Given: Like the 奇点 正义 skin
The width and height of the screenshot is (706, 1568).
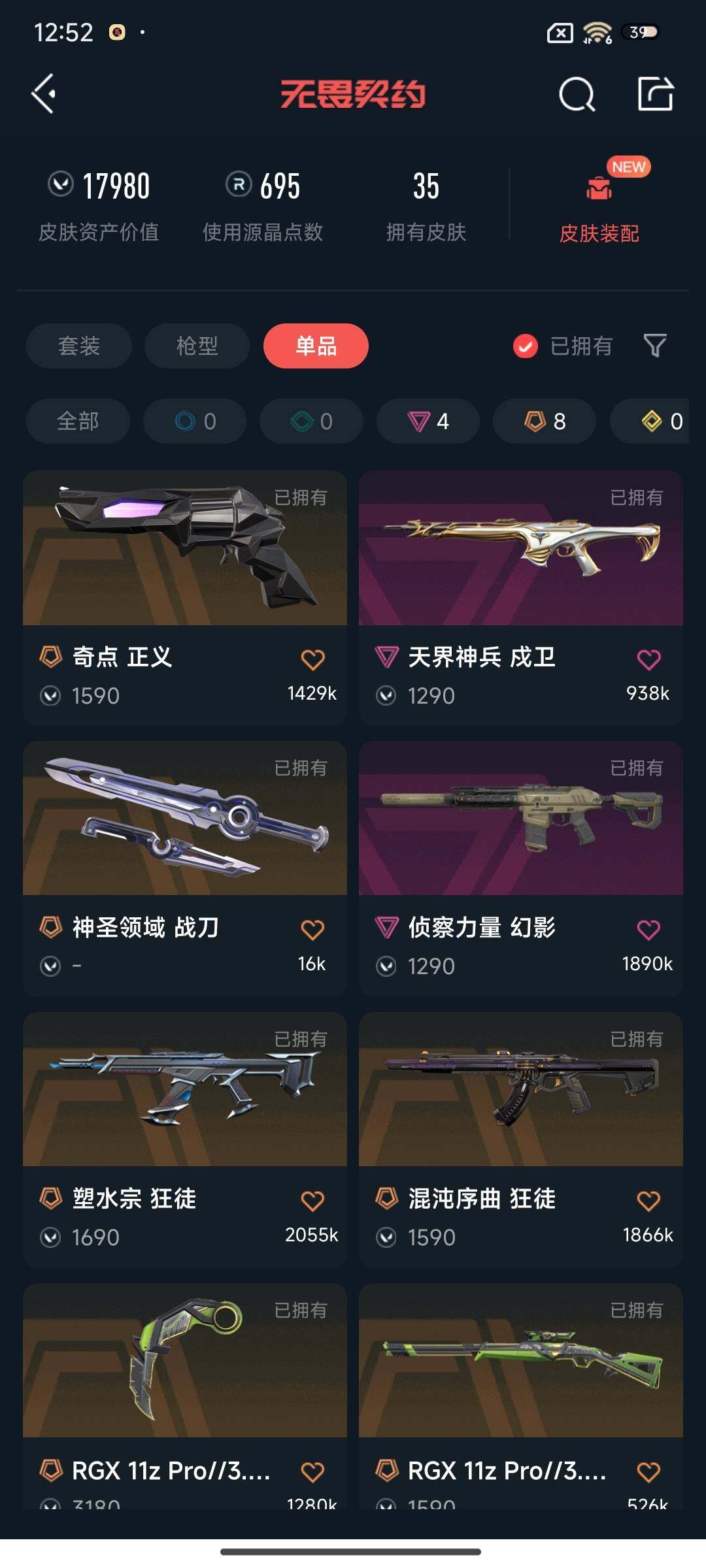Looking at the screenshot, I should click(x=312, y=660).
